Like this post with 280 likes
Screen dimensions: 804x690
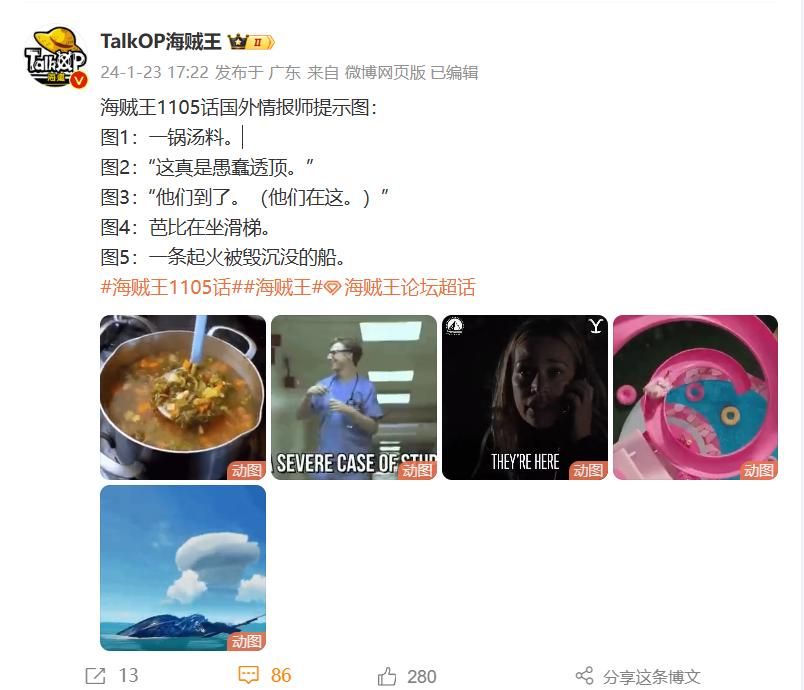407,676
